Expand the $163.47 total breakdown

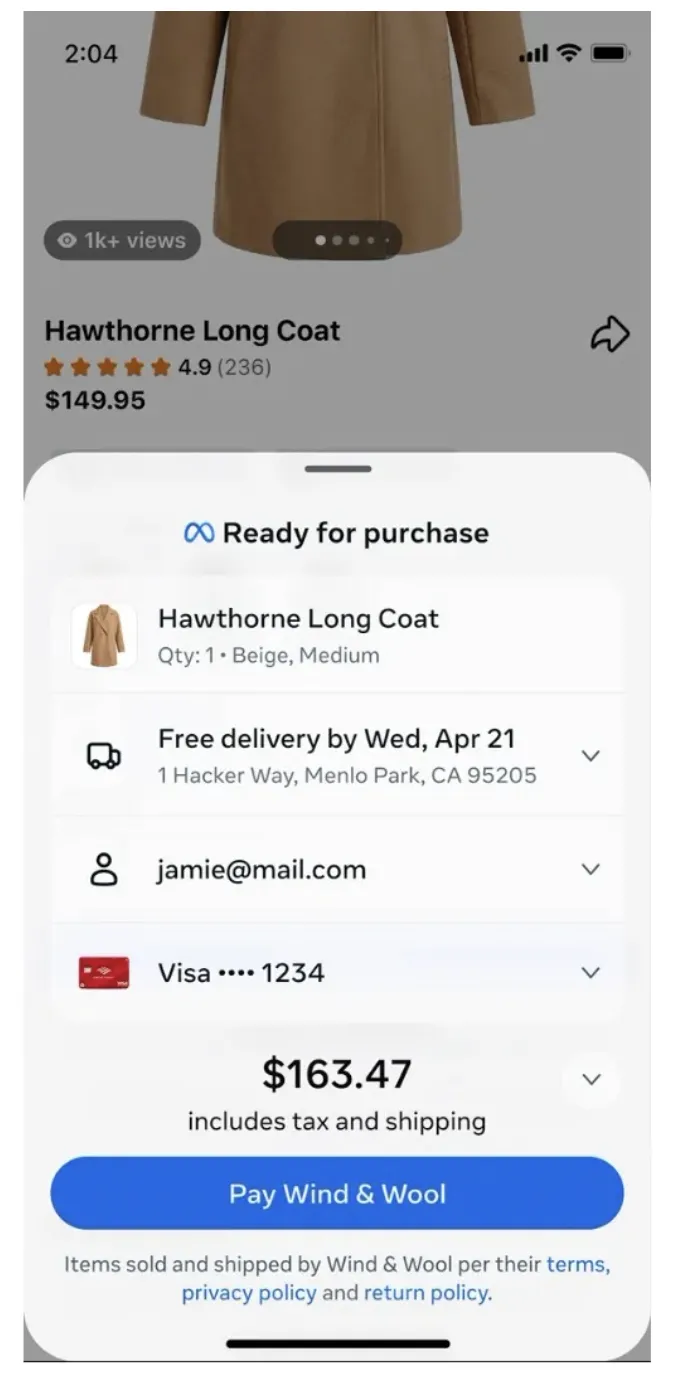click(x=591, y=1080)
